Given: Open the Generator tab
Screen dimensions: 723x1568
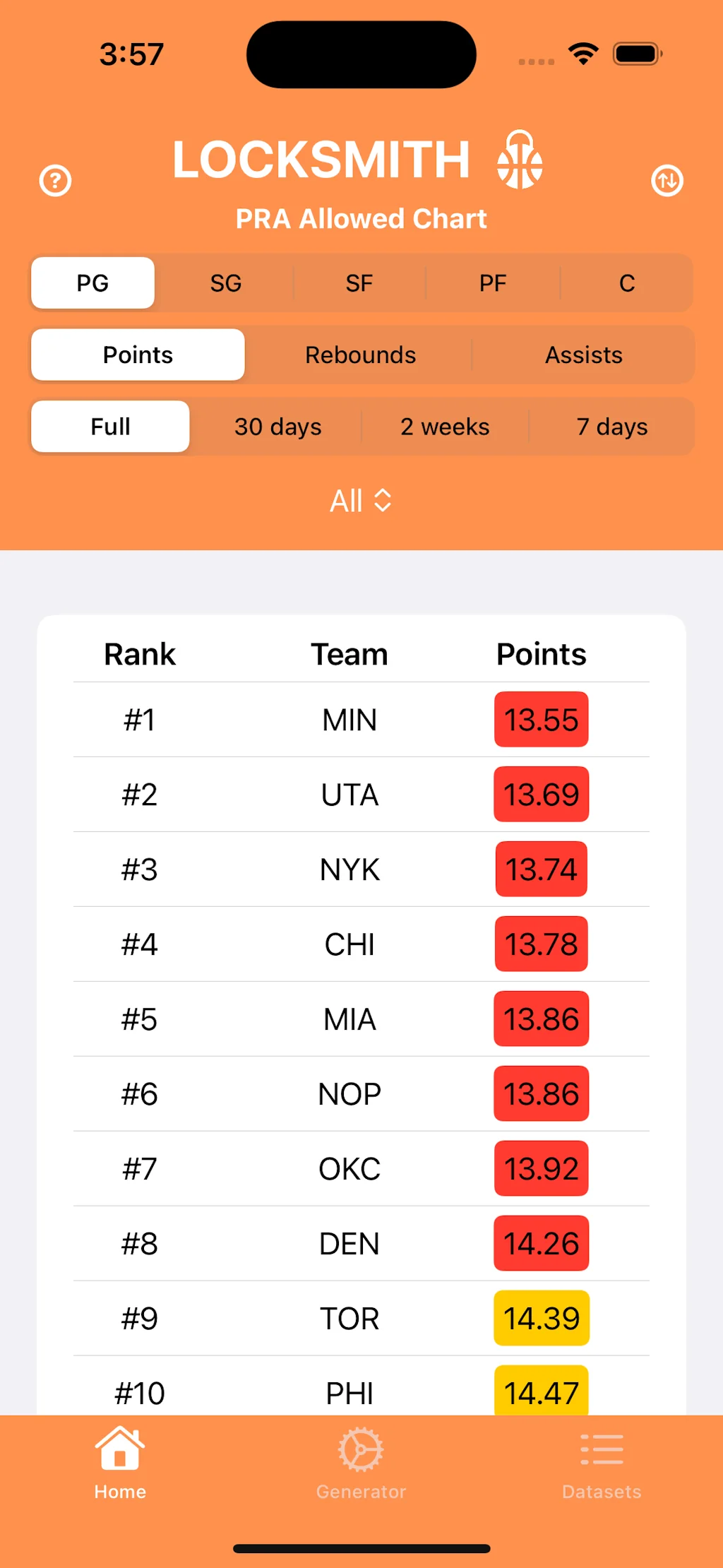Looking at the screenshot, I should [x=361, y=1462].
